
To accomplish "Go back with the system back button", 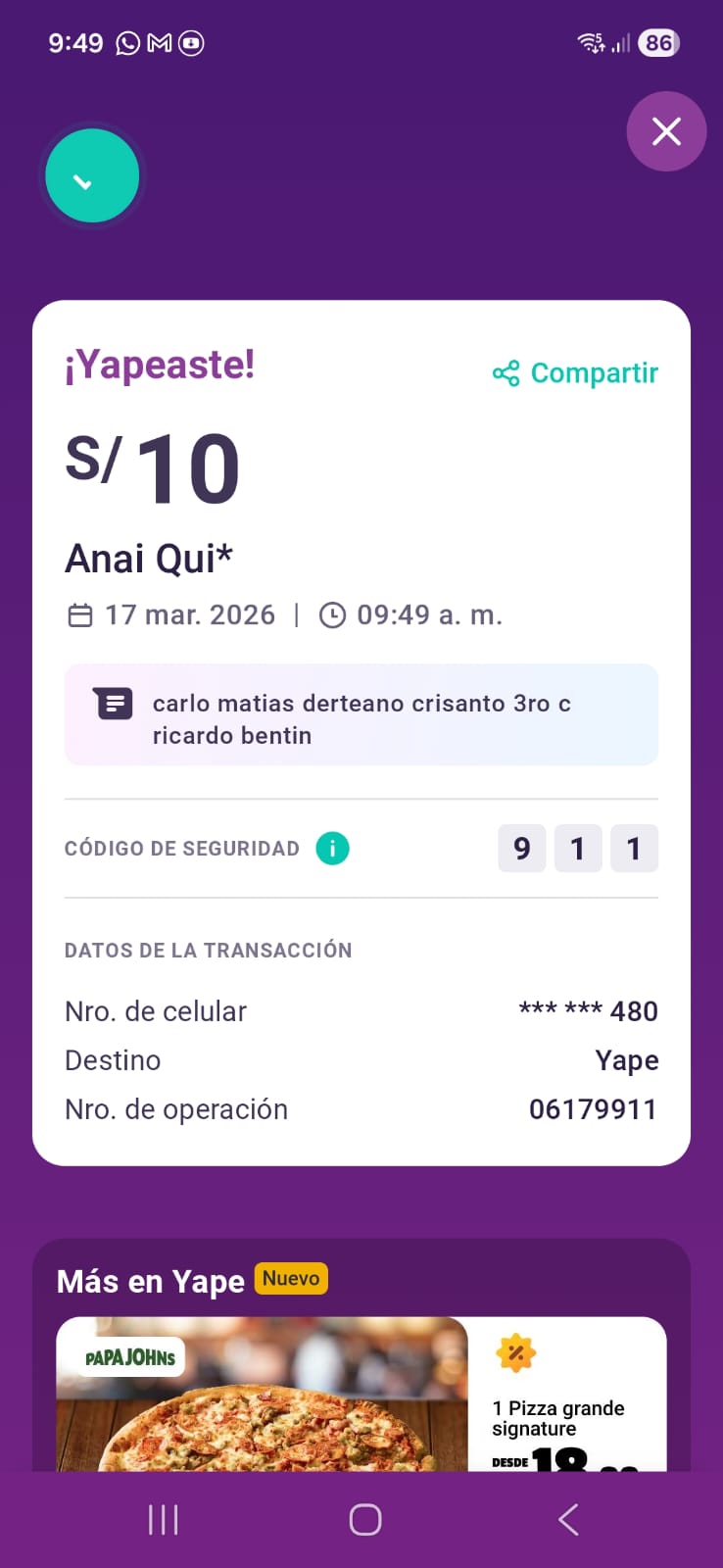I will (x=568, y=1520).
